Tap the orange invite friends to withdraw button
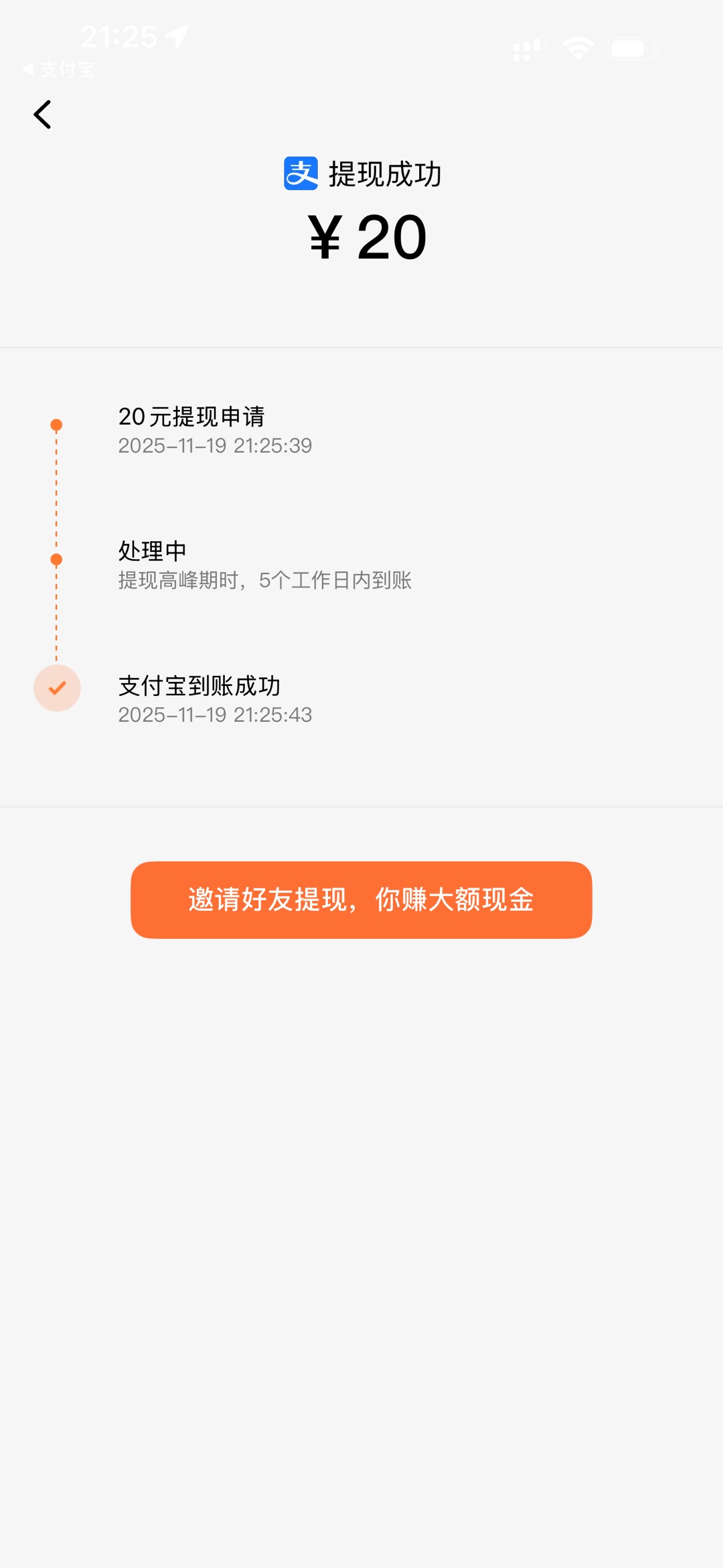The height and width of the screenshot is (1568, 723). point(361,900)
